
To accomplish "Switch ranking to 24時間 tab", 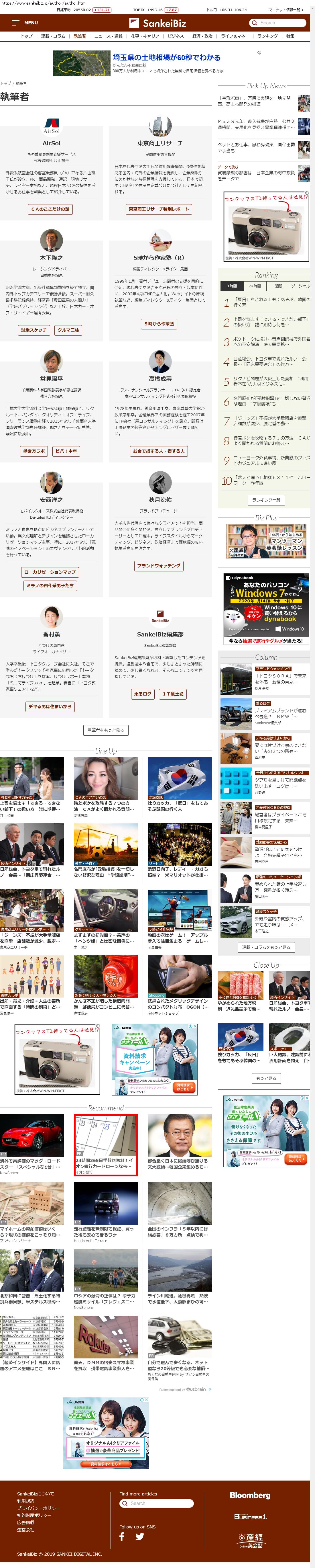I will (255, 286).
